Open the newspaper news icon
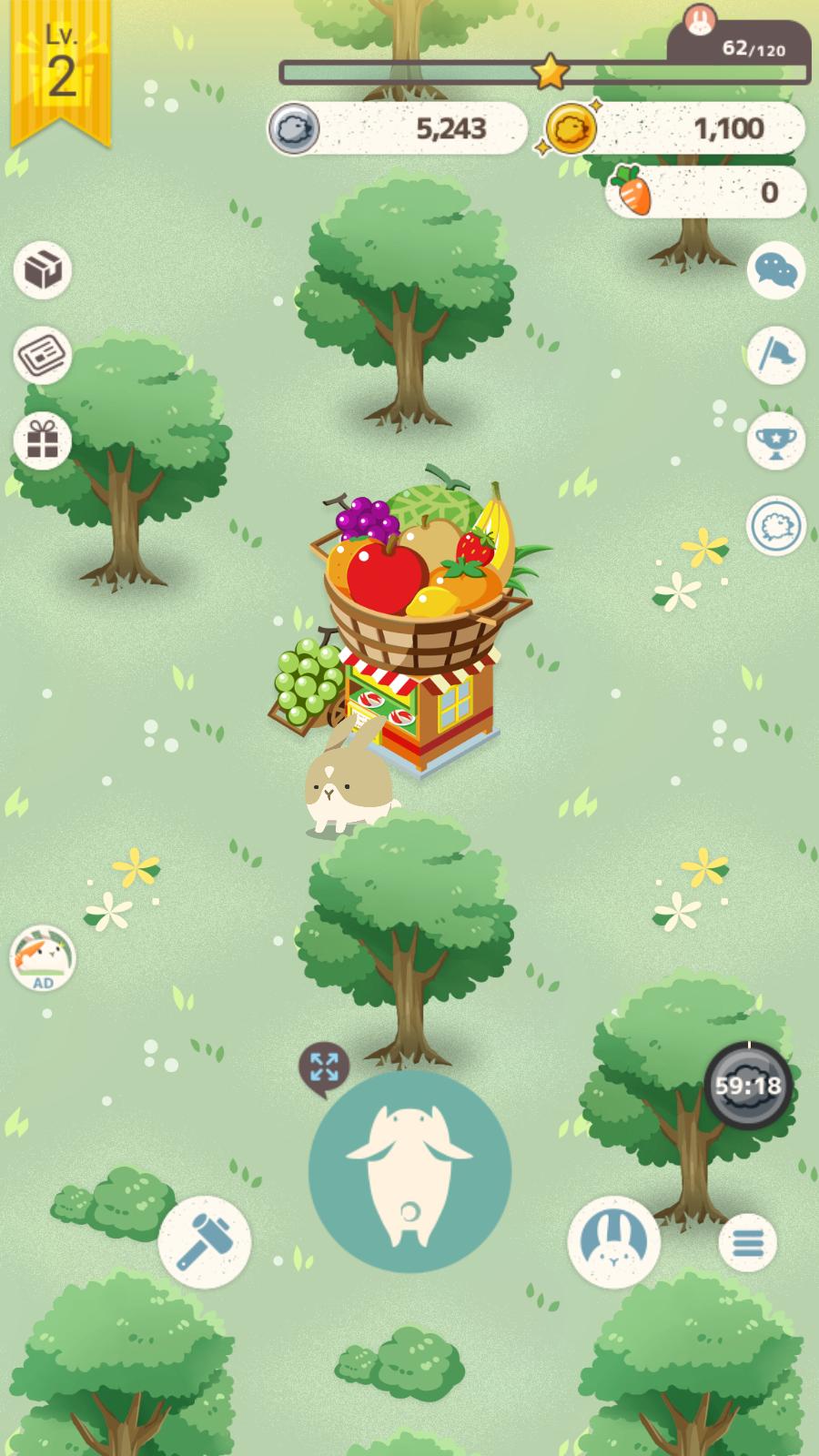Image resolution: width=819 pixels, height=1456 pixels. 43,356
